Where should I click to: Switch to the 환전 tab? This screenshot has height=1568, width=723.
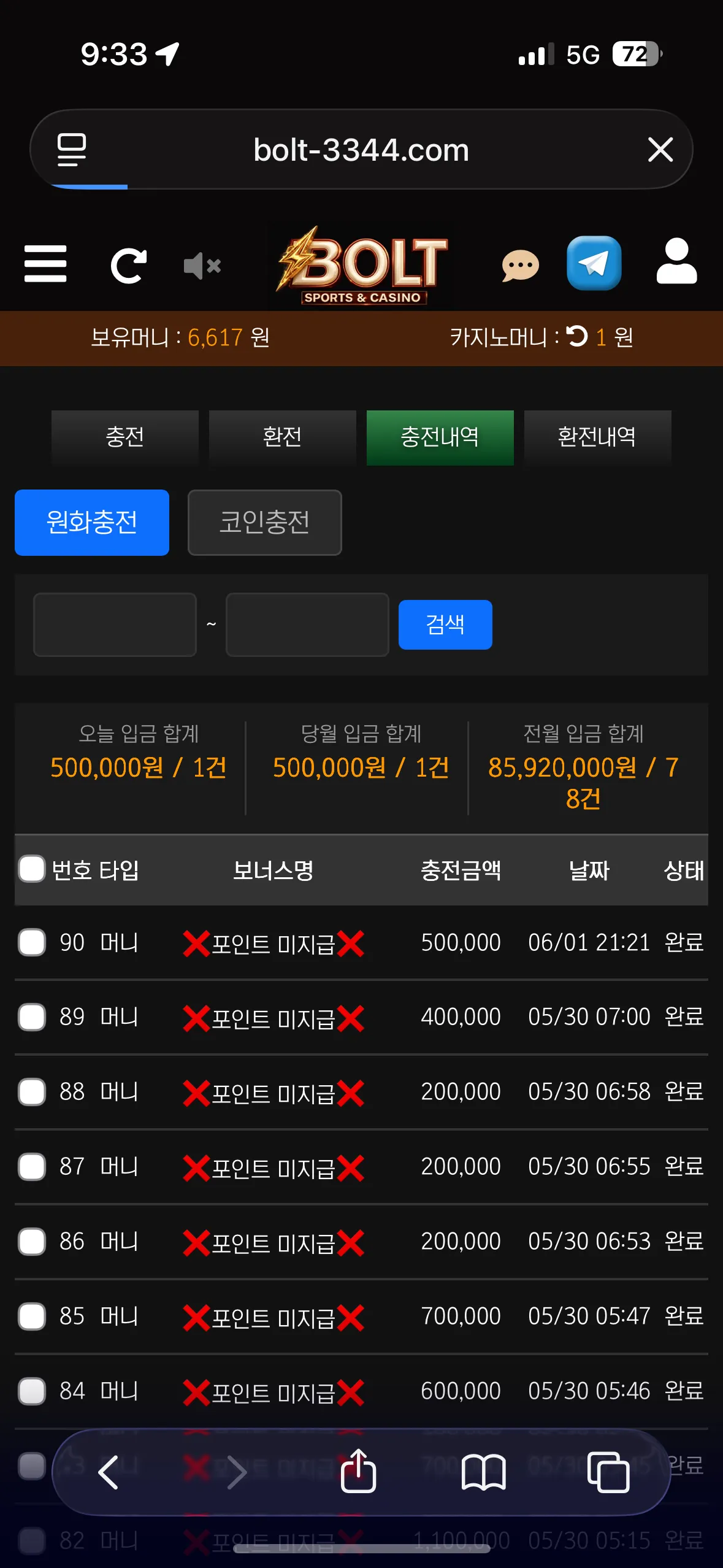283,437
